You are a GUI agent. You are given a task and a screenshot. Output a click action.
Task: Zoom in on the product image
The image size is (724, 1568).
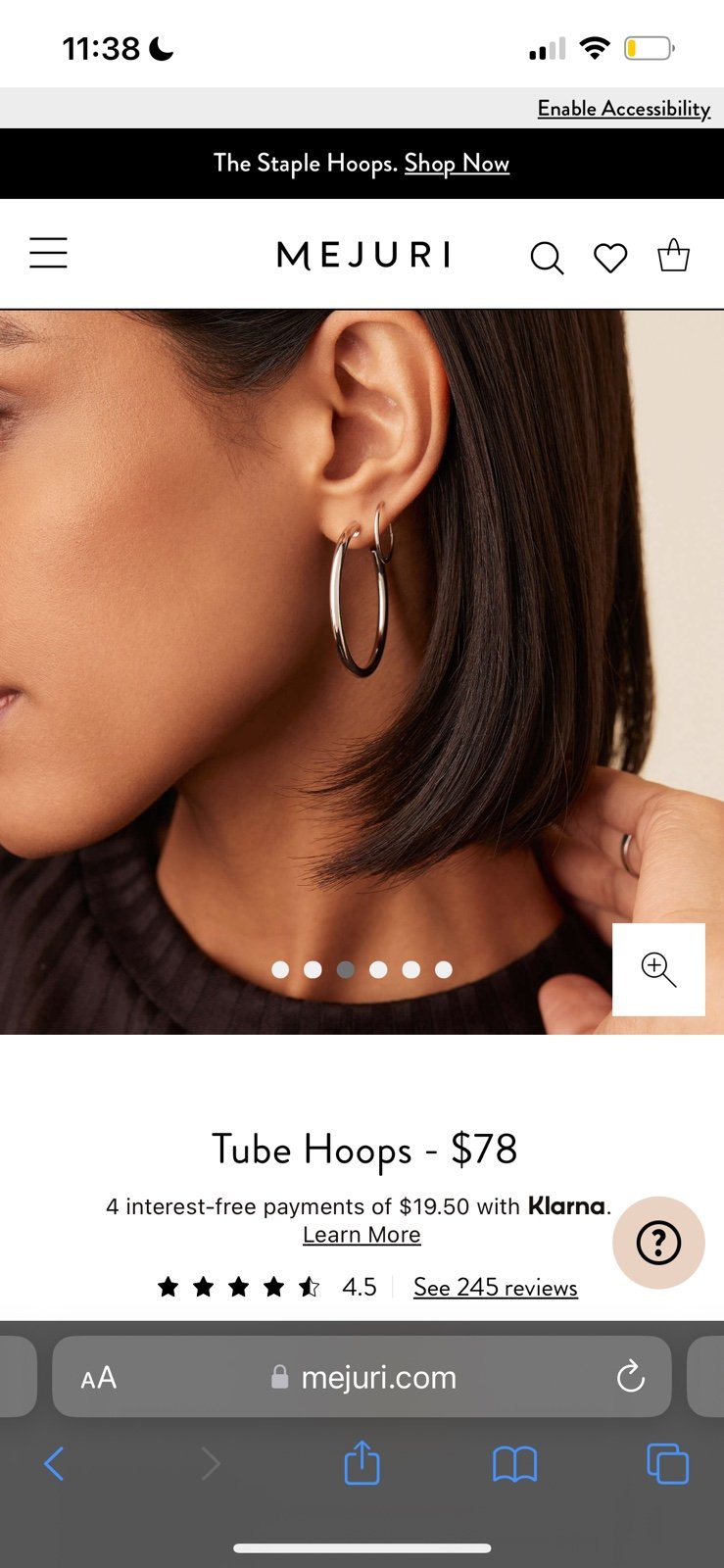pos(658,969)
